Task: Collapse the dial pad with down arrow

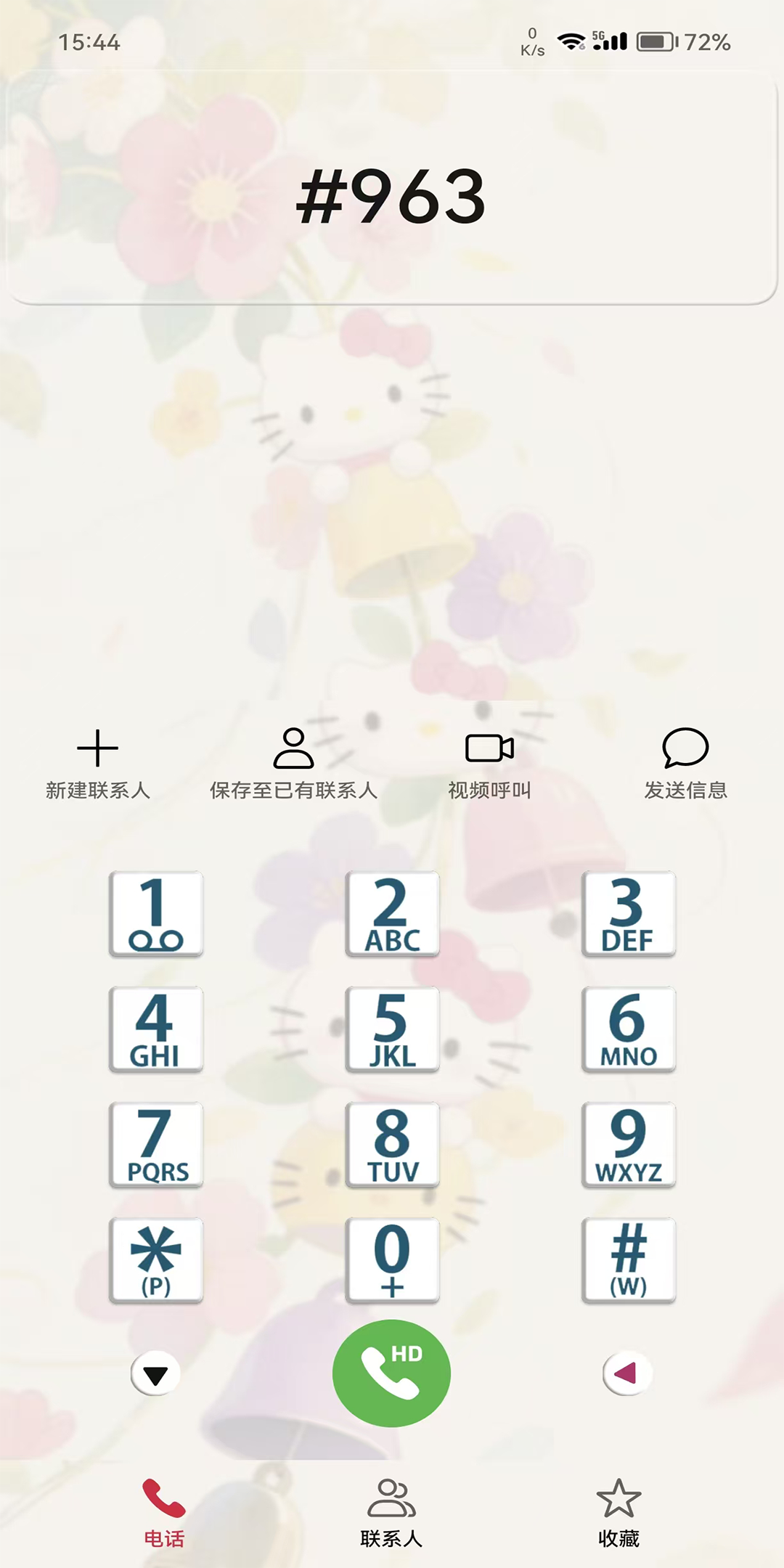Action: coord(155,1373)
